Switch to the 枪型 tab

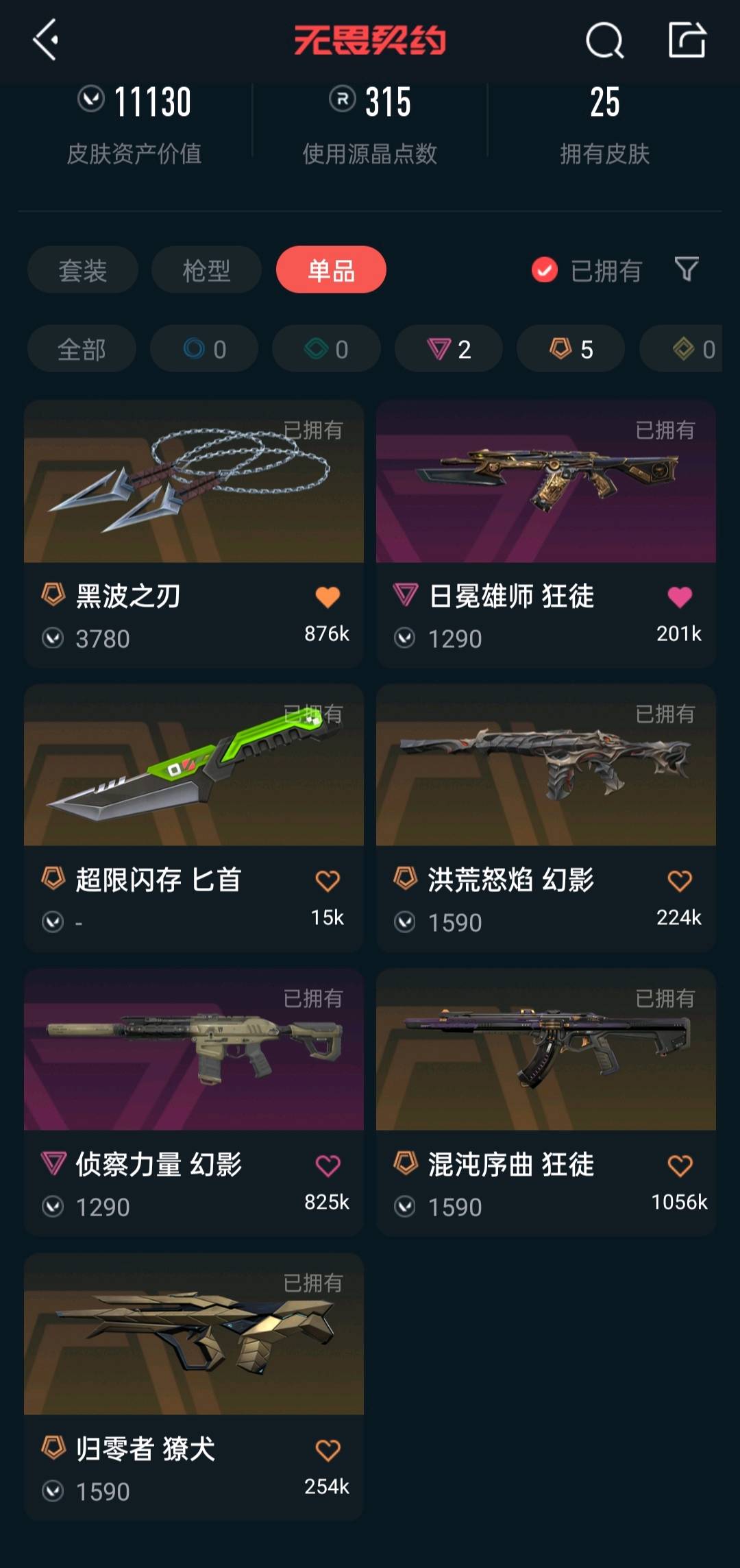(x=206, y=269)
